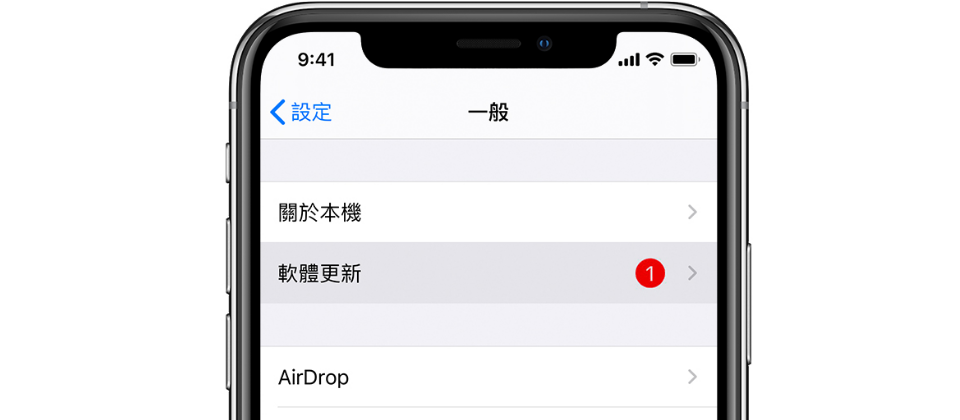The width and height of the screenshot is (960, 420).
Task: Open AirDrop settings
Action: pyautogui.click(x=488, y=377)
